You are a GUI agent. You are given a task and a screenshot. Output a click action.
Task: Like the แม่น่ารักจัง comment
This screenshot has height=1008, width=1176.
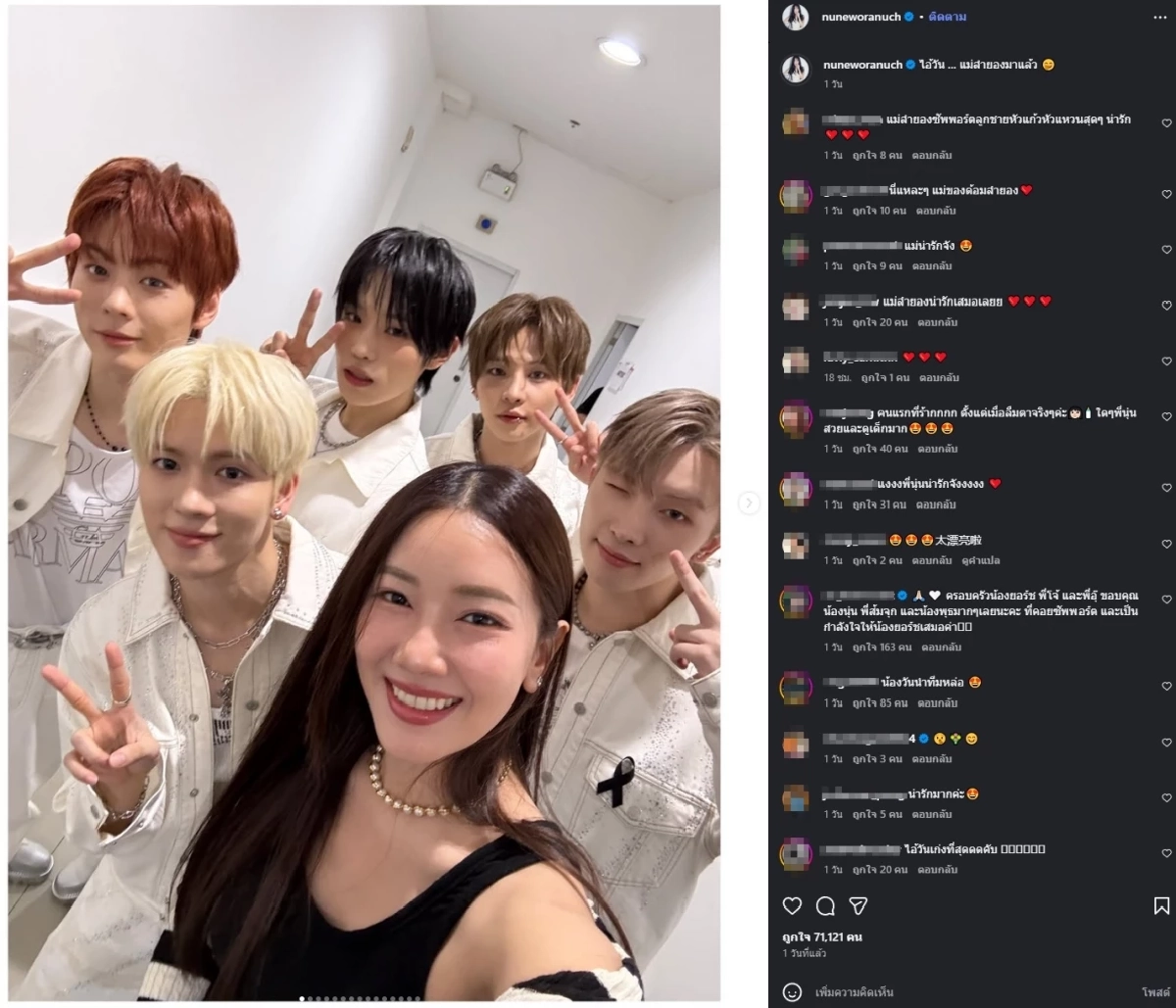click(1166, 250)
